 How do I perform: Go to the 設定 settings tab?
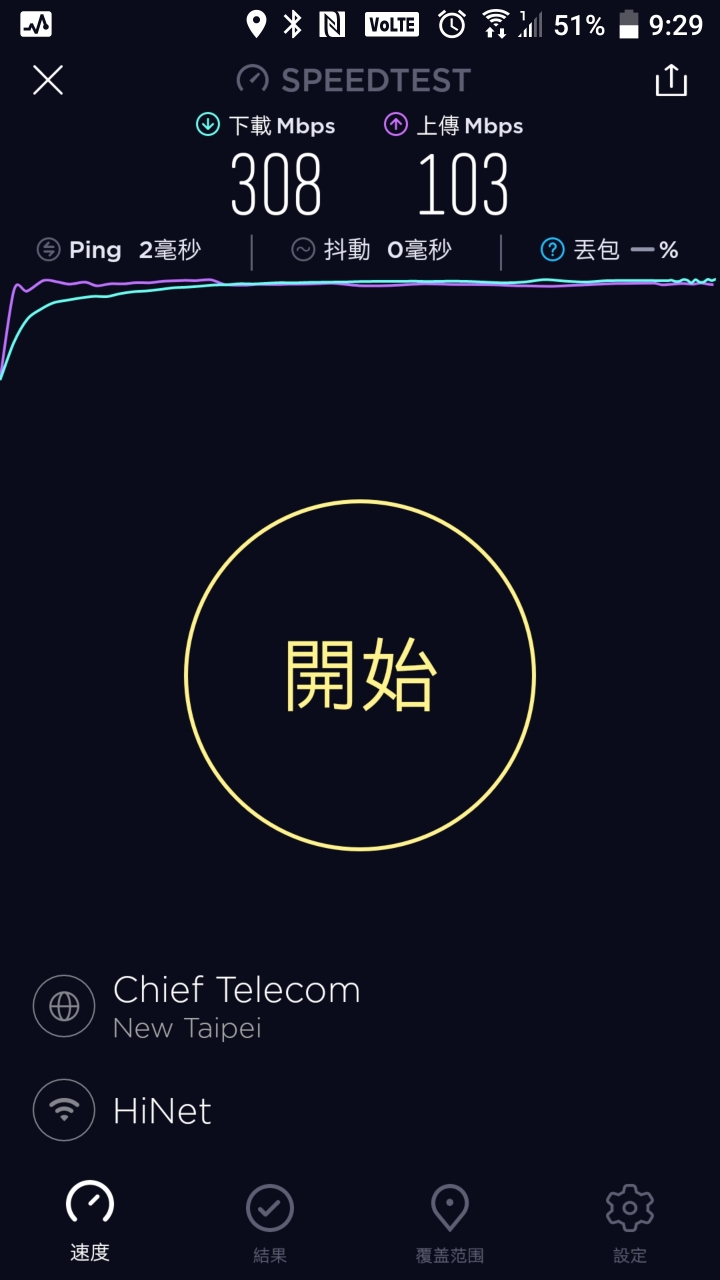[x=630, y=1222]
